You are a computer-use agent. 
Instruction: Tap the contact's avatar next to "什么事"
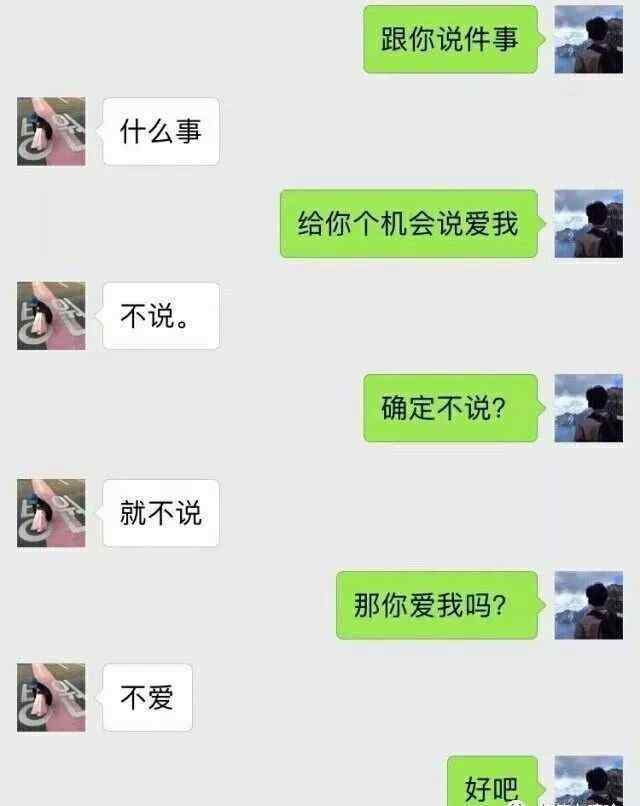pos(51,131)
